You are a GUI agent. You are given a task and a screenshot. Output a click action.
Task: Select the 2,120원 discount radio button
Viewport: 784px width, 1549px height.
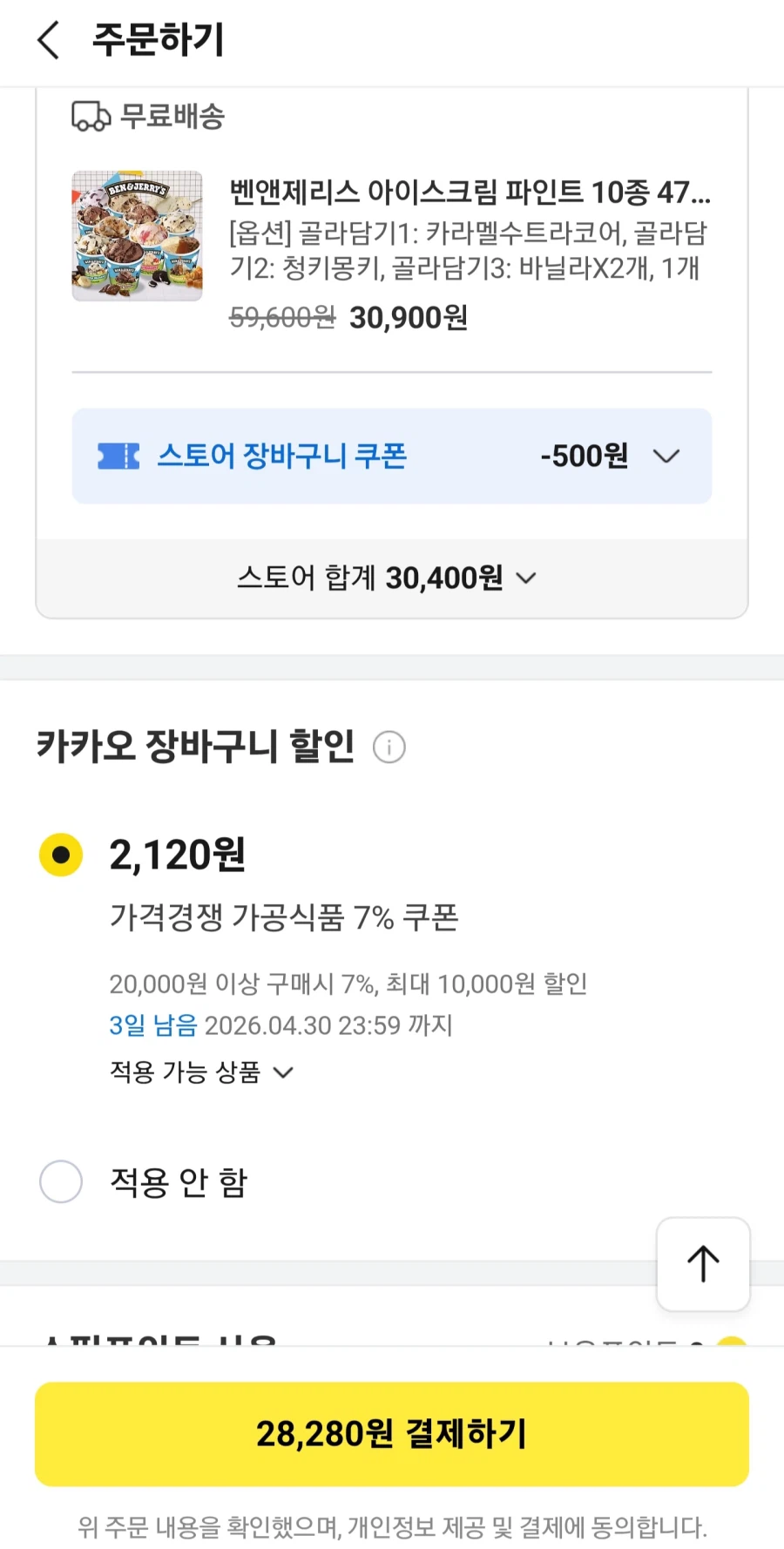(61, 855)
